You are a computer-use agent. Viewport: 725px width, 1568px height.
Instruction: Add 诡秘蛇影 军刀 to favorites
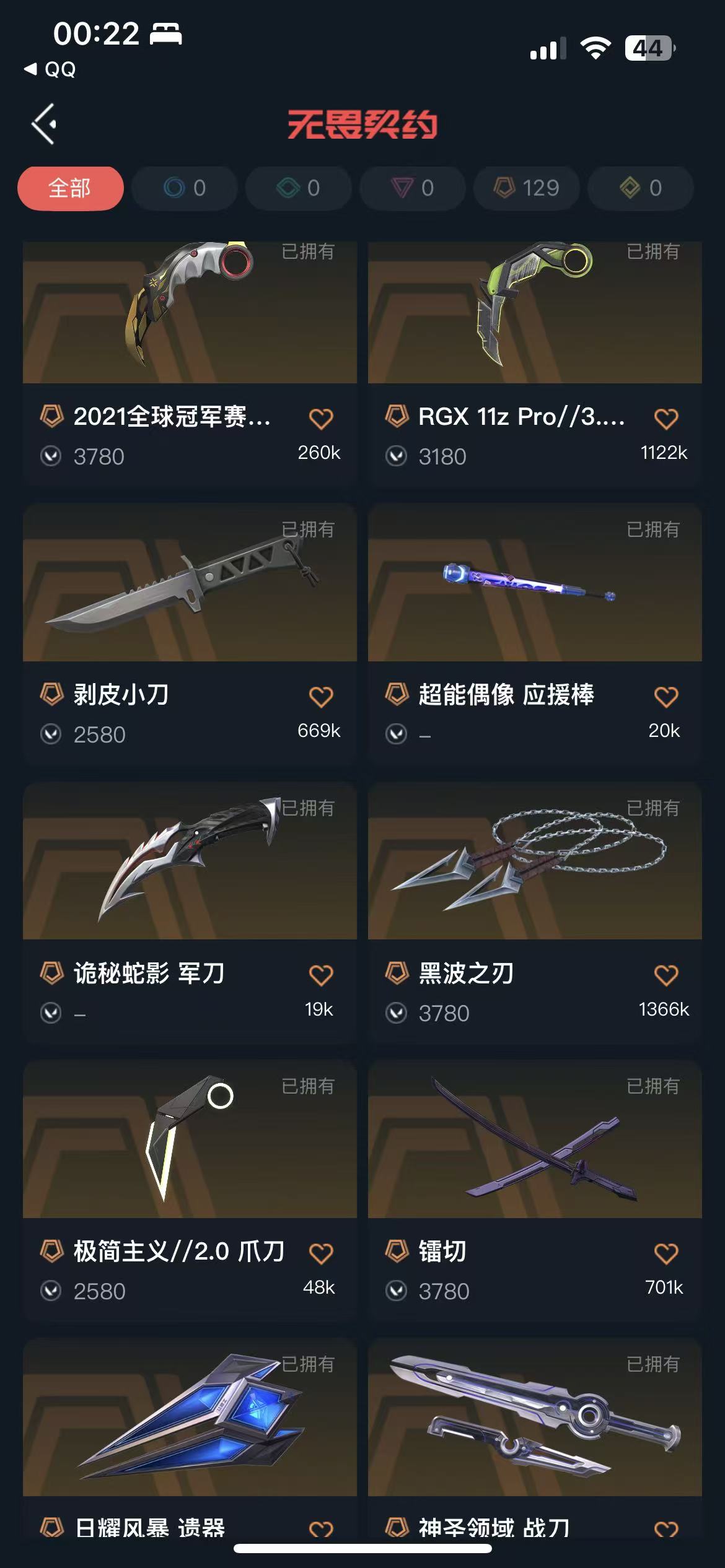(321, 975)
